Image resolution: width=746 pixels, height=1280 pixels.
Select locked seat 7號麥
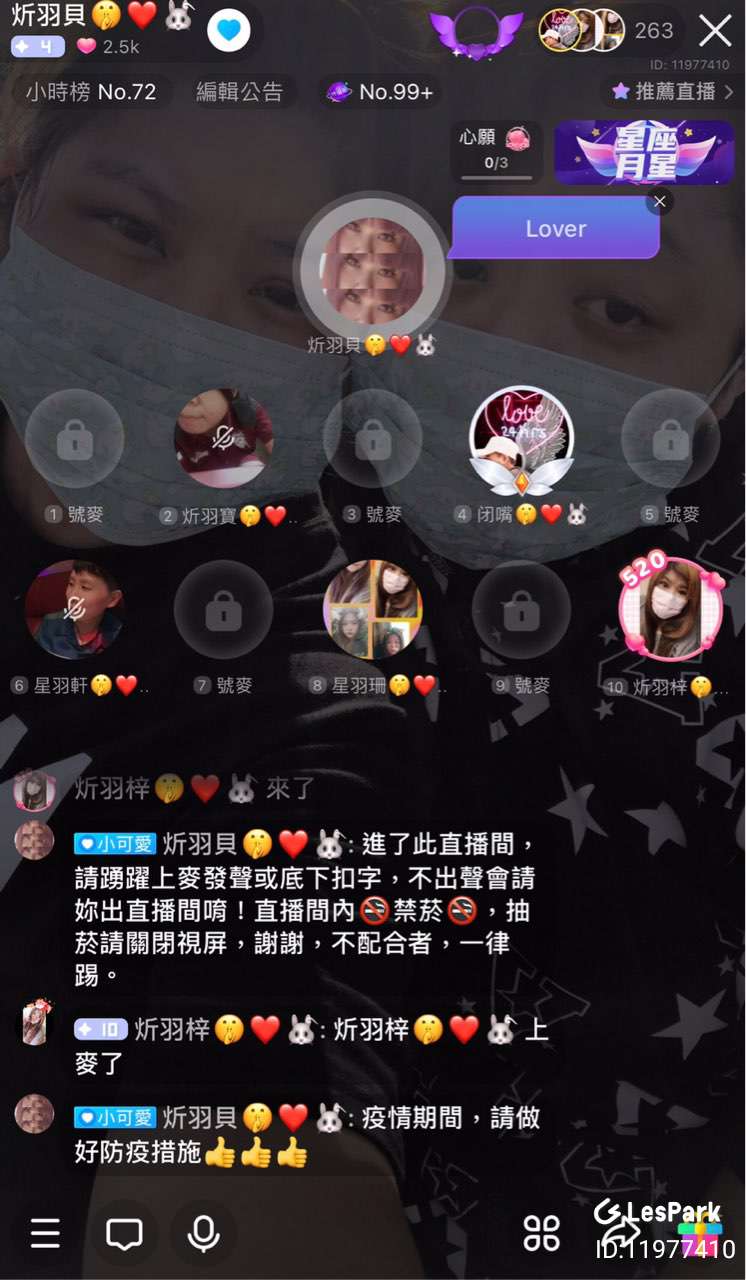pos(223,609)
